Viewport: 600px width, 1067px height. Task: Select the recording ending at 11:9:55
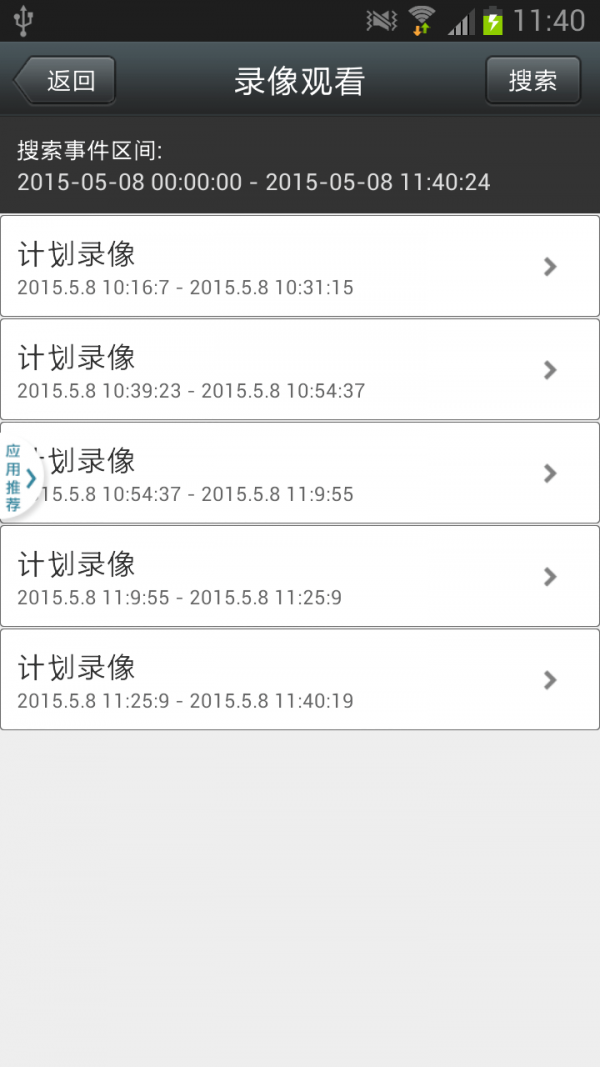click(300, 473)
